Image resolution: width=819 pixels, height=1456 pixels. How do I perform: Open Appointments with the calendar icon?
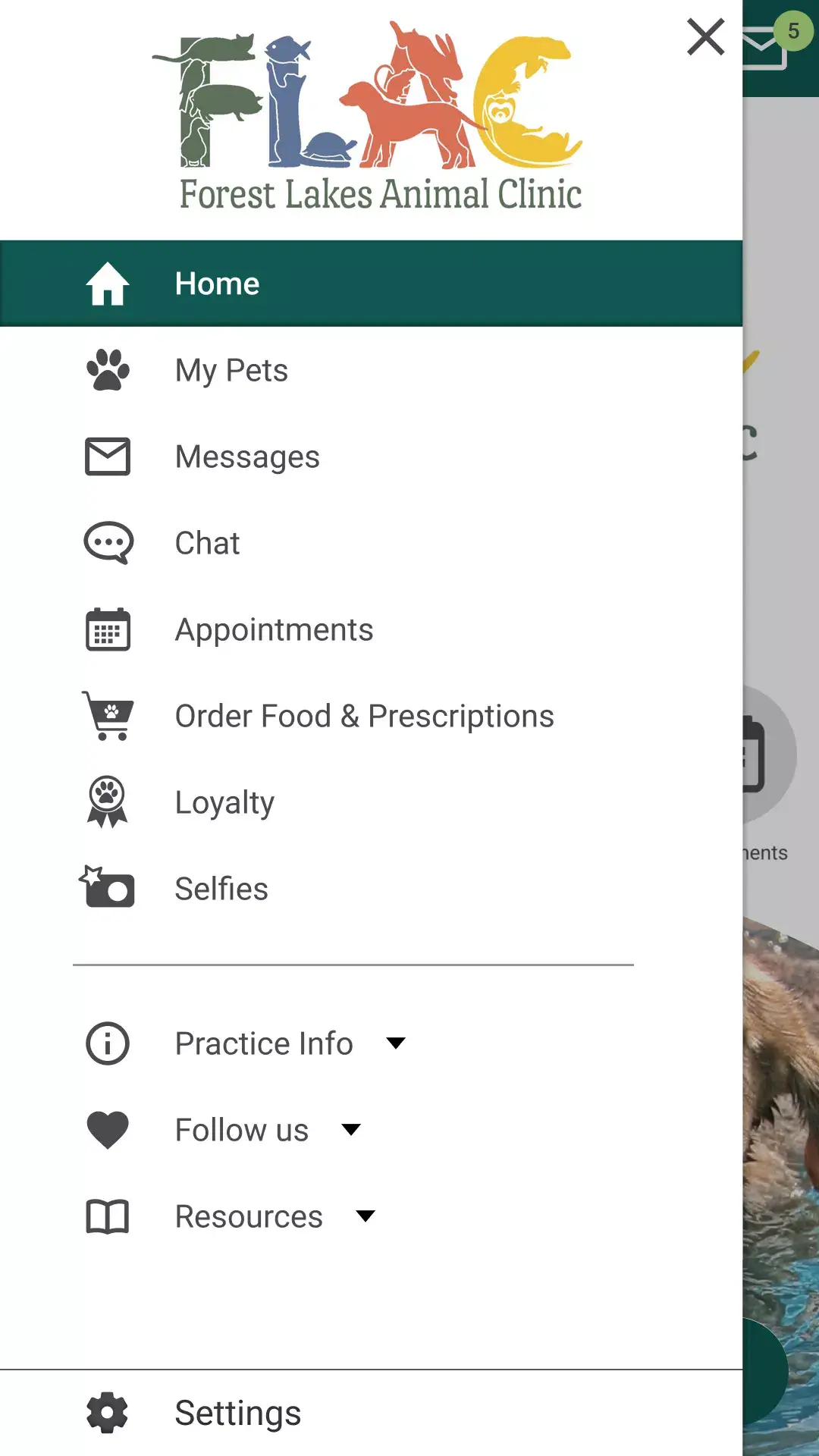coord(107,629)
